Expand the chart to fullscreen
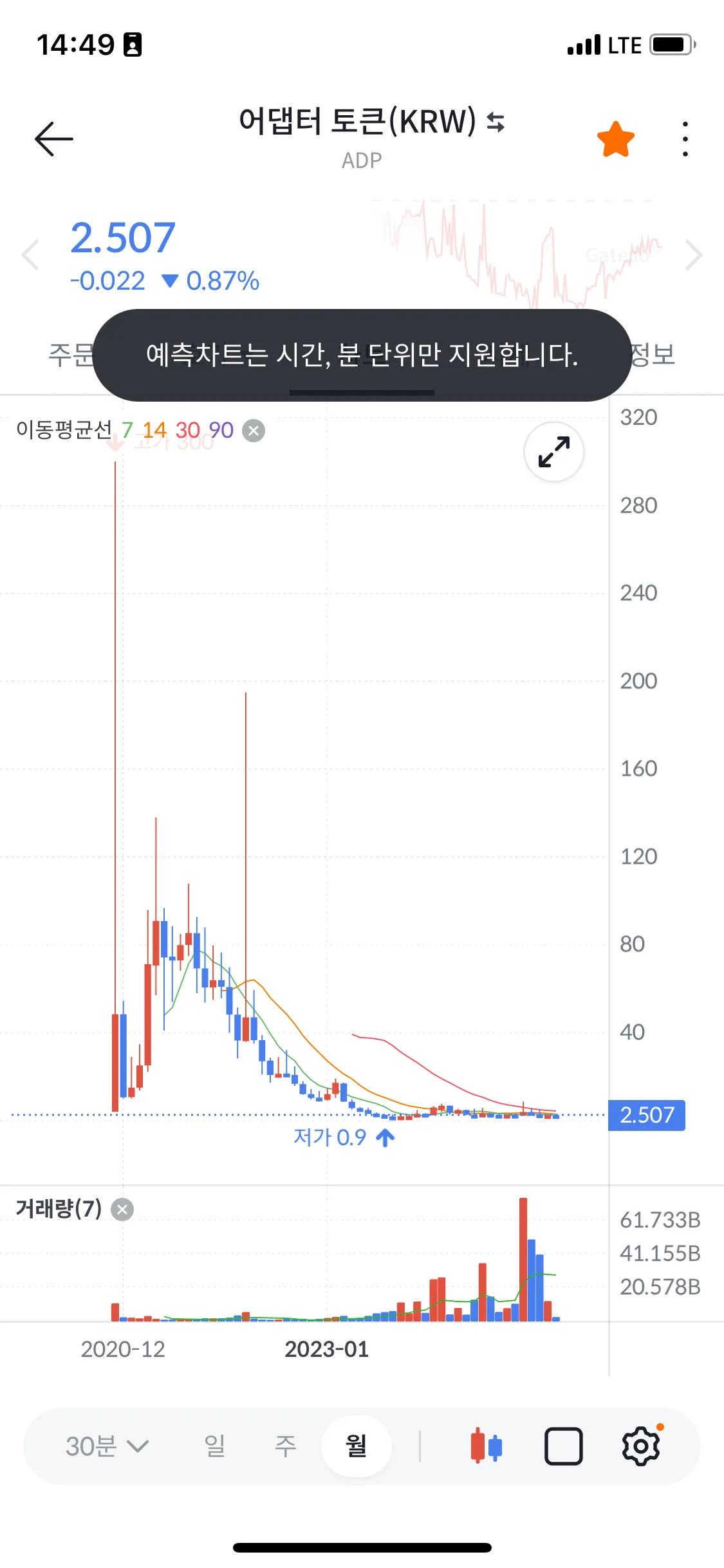 click(554, 452)
